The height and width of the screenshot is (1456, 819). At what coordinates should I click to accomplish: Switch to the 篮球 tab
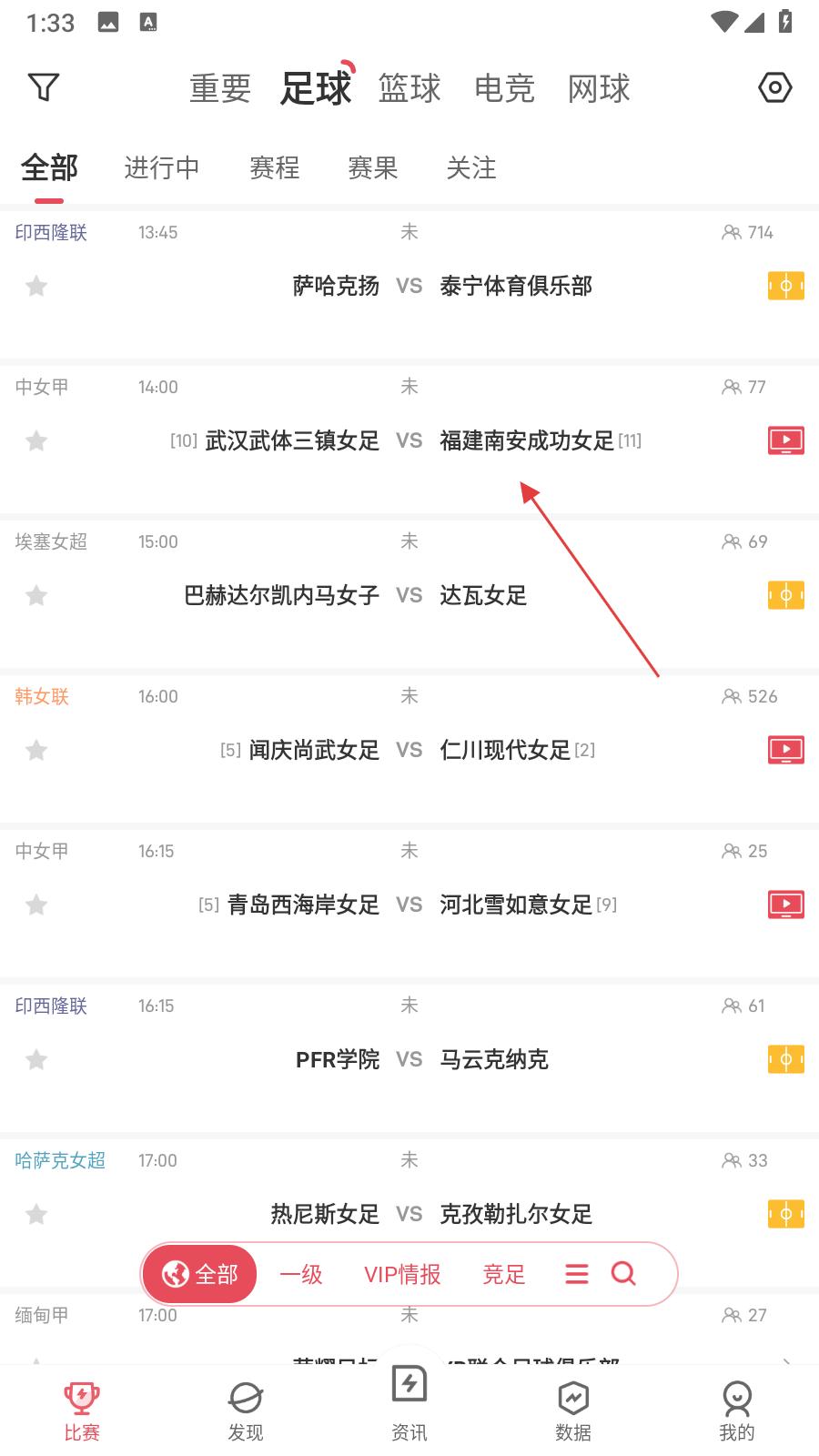pyautogui.click(x=409, y=88)
